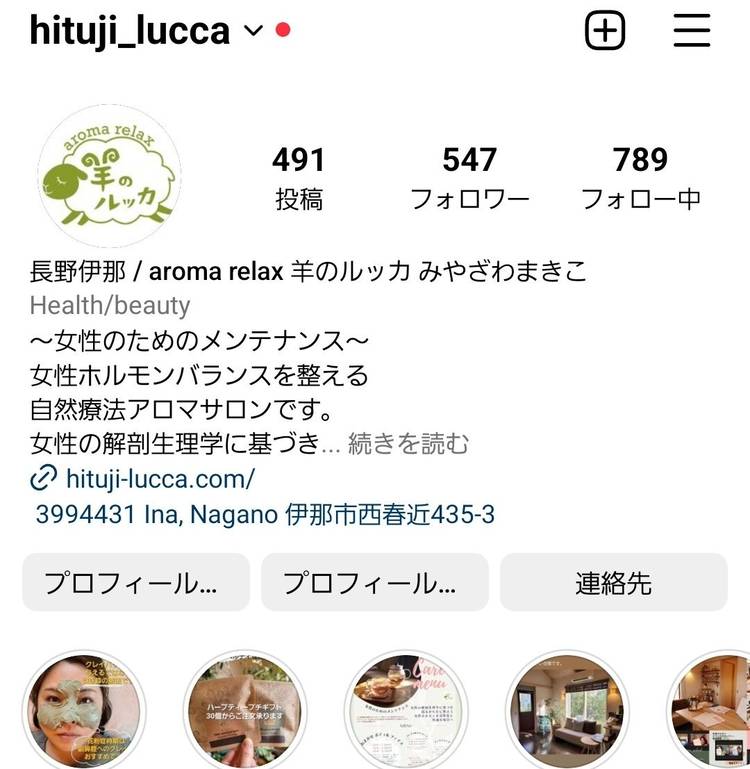
Task: View the 547 フォロワー list
Action: click(x=469, y=177)
